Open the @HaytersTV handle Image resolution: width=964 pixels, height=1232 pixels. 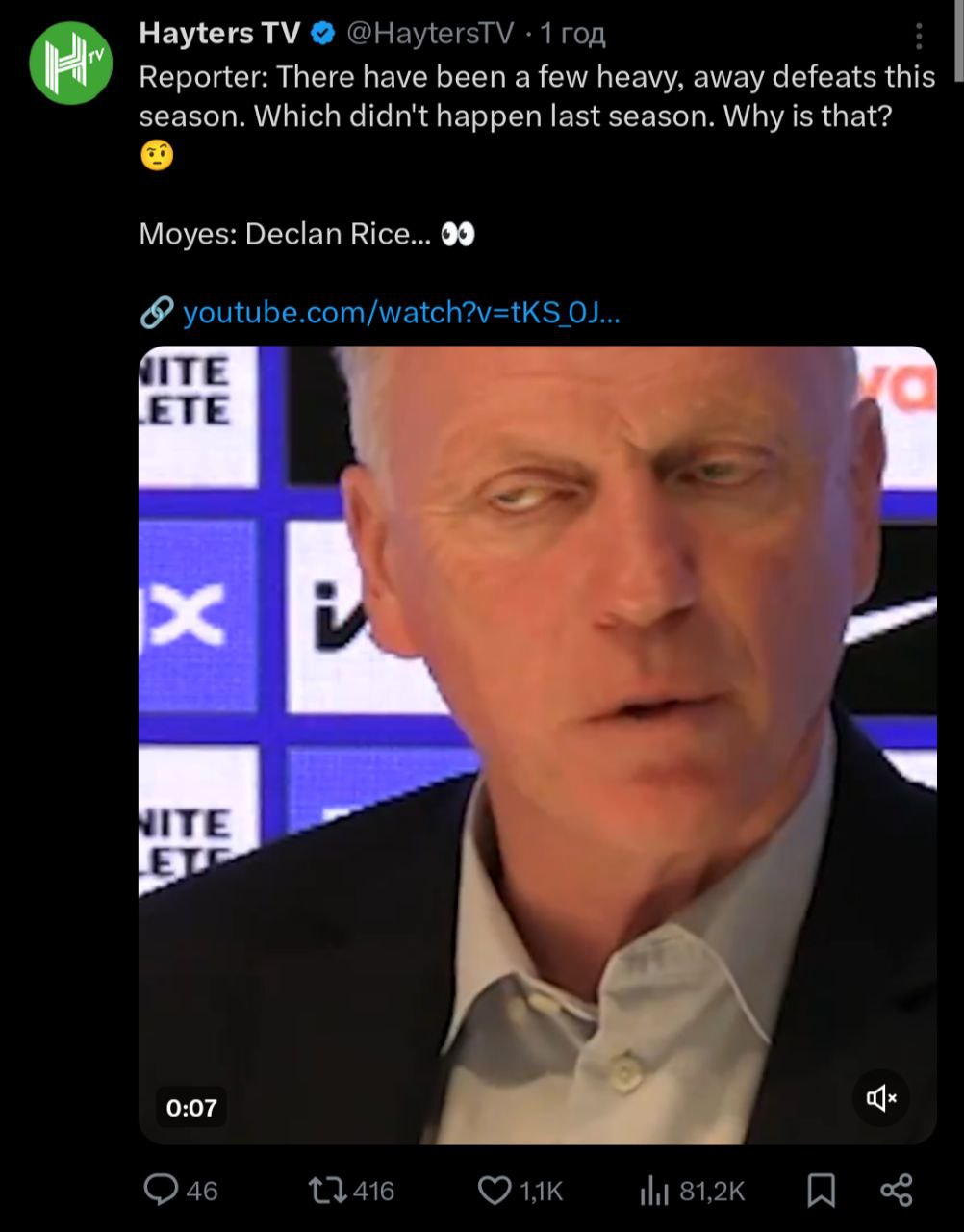pyautogui.click(x=429, y=34)
